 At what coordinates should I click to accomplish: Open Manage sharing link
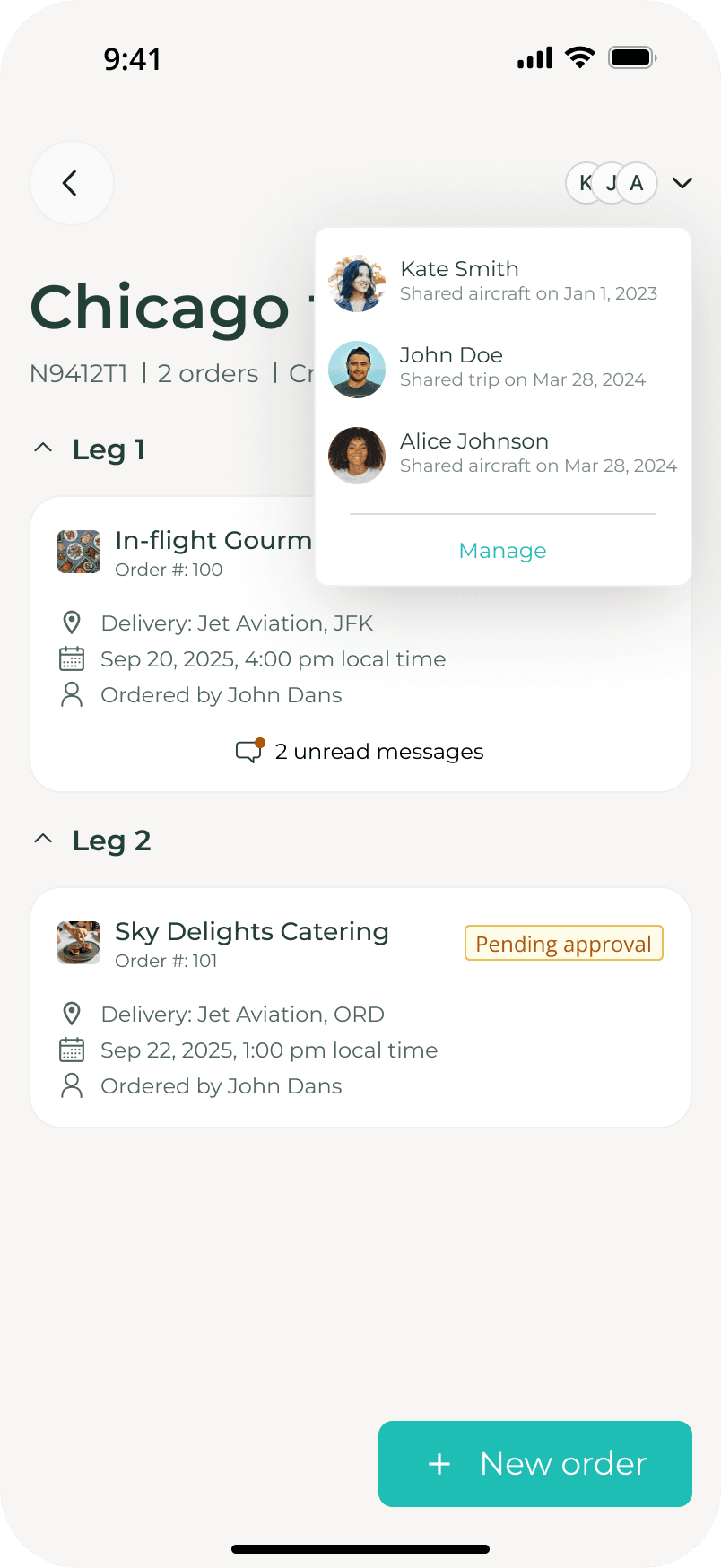(x=502, y=551)
